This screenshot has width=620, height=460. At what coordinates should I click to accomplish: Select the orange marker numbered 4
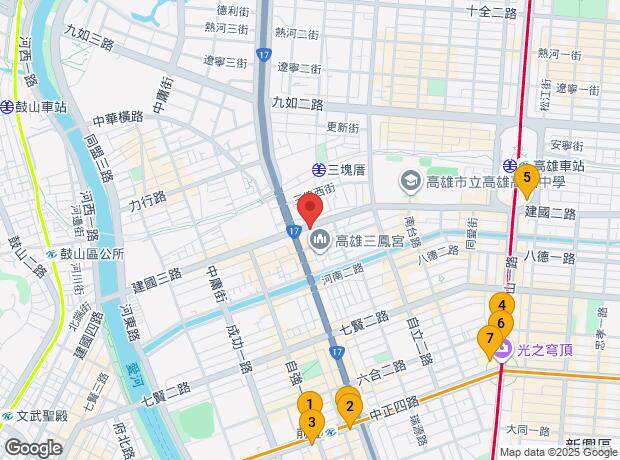502,306
